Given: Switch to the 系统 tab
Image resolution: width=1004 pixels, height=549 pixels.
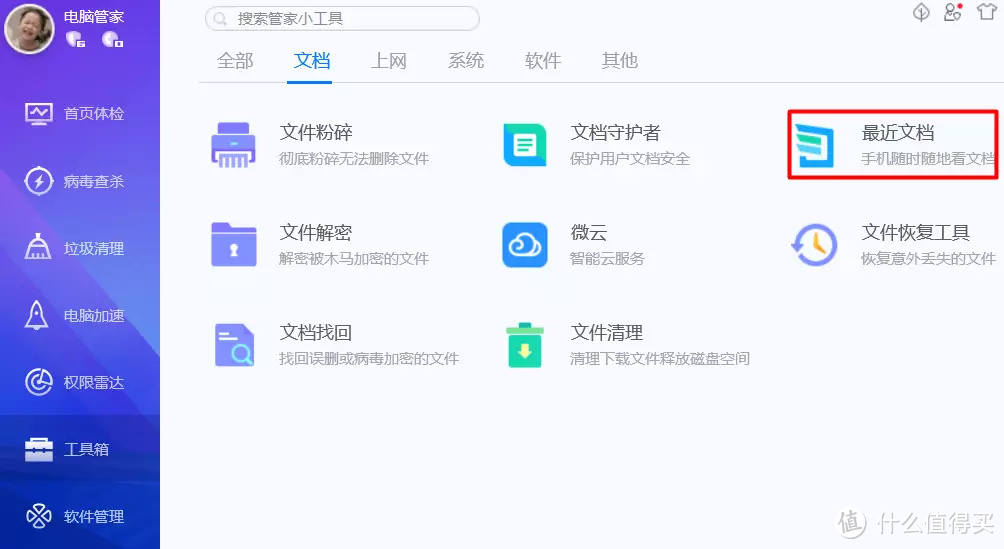Looking at the screenshot, I should tap(466, 60).
